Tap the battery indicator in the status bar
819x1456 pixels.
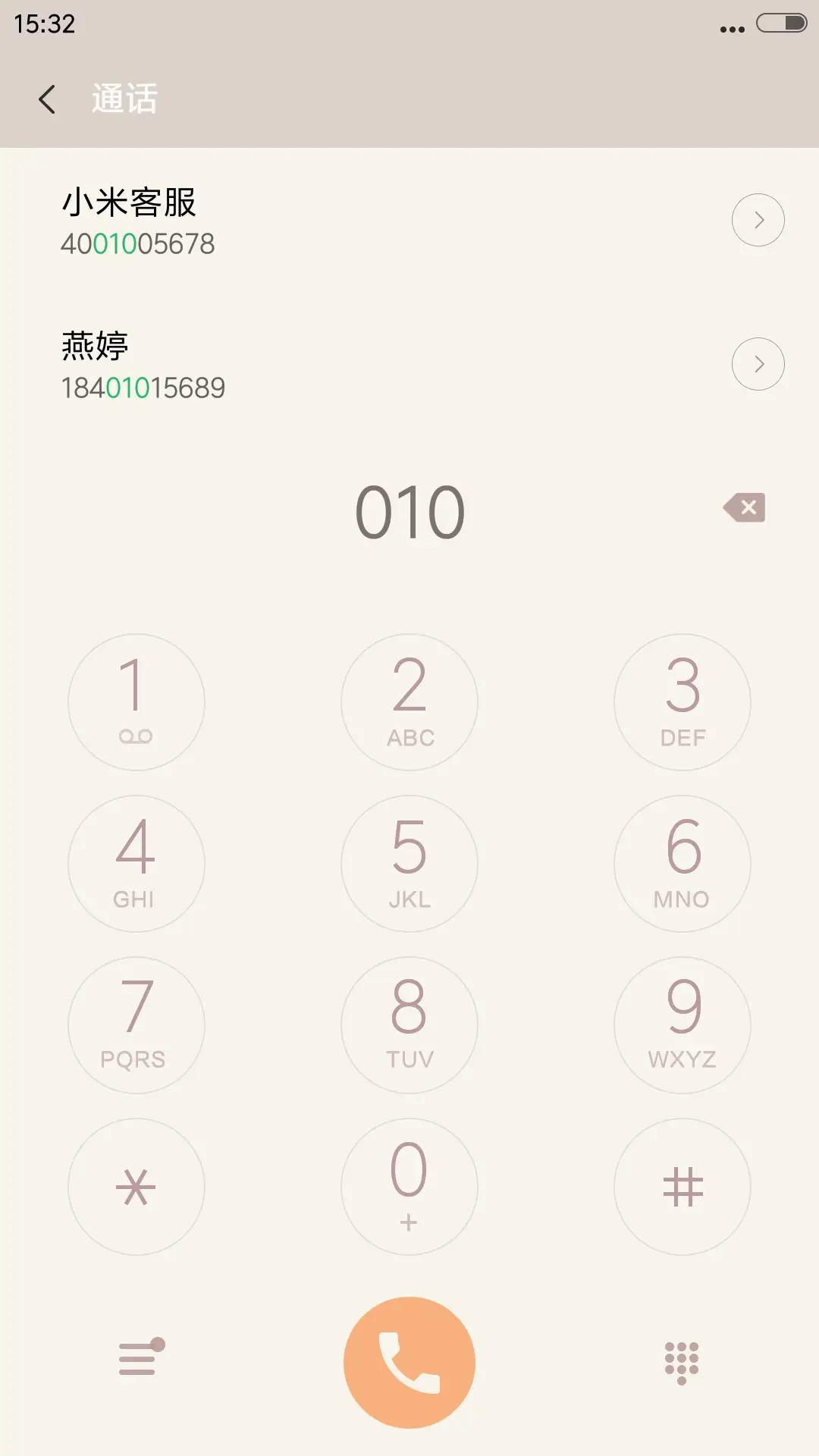(x=783, y=24)
